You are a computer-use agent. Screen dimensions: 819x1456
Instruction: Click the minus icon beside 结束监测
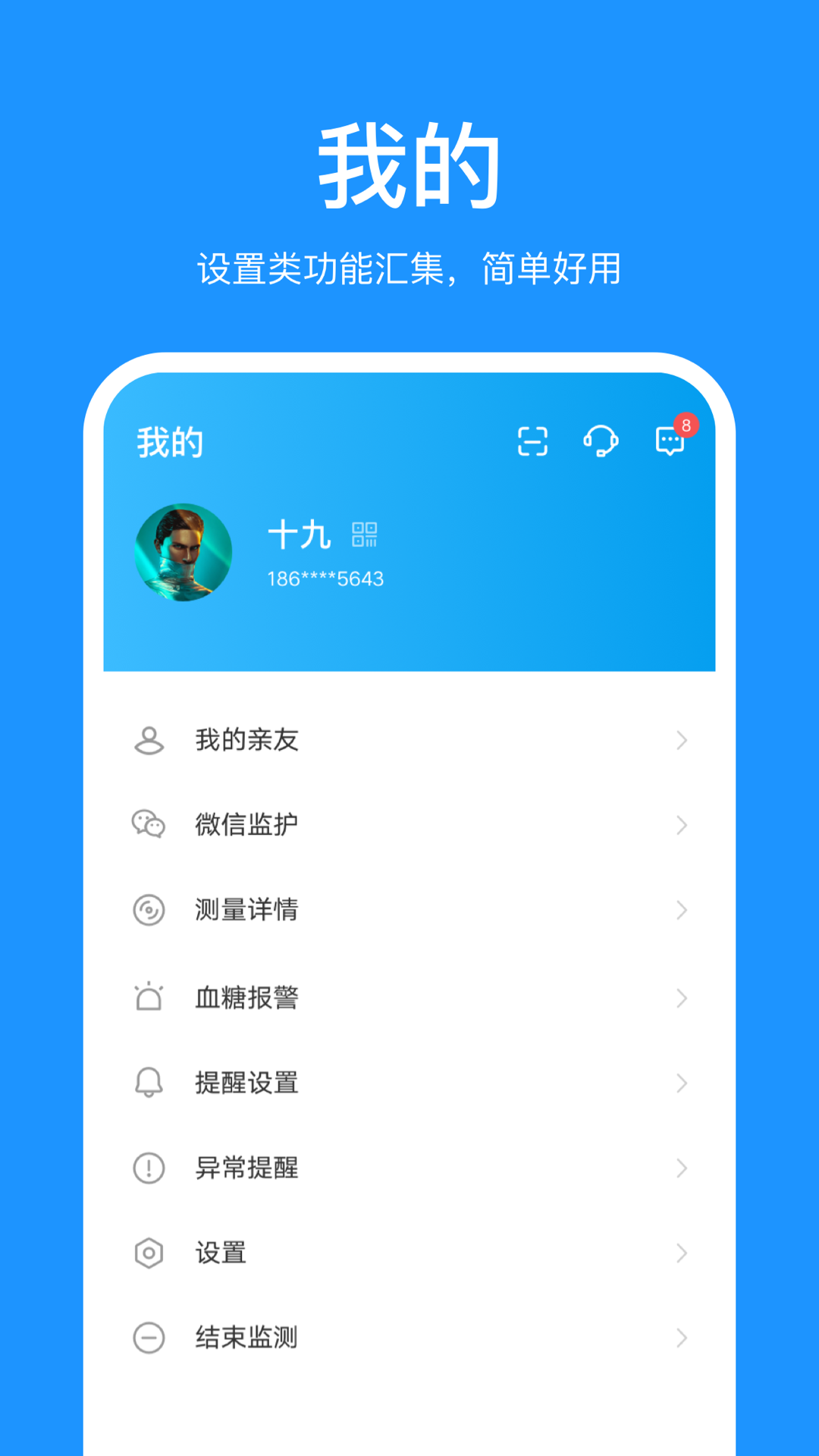149,1338
